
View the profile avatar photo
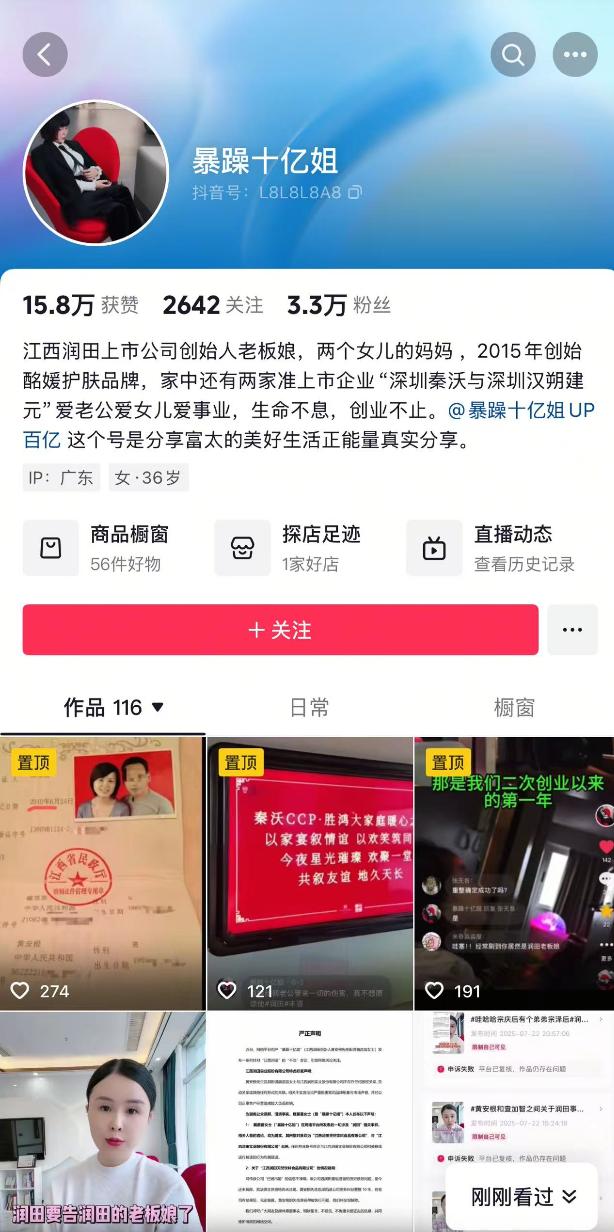coord(96,172)
